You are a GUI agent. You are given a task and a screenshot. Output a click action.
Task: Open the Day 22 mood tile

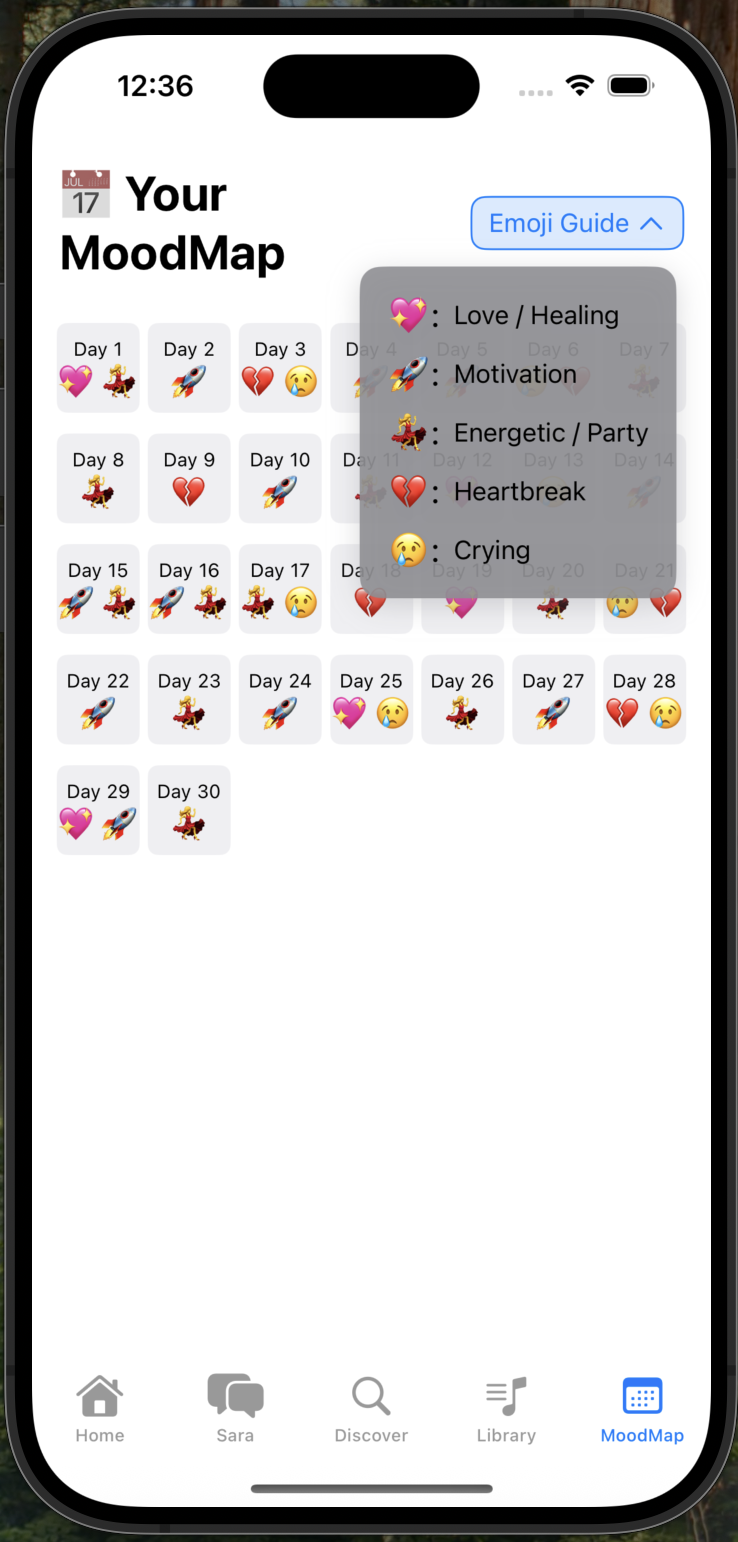pos(98,699)
